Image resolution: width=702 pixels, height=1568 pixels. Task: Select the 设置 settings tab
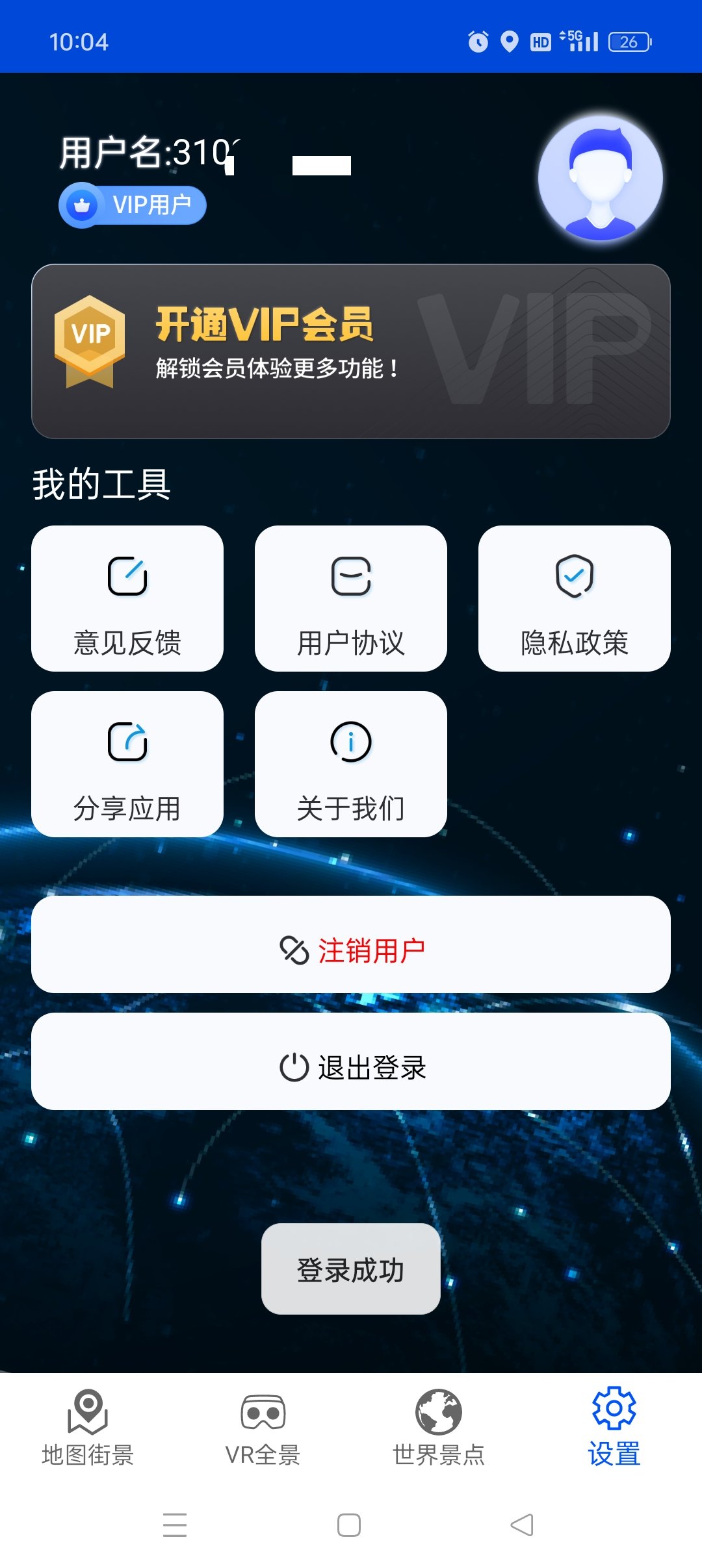tap(614, 1428)
